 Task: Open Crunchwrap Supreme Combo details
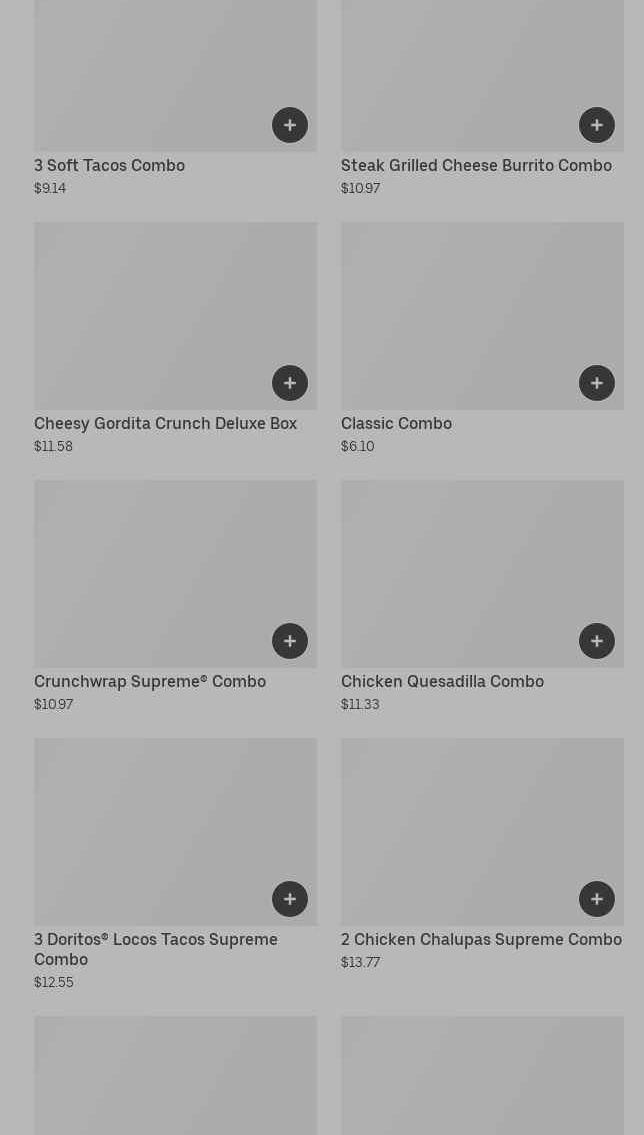[150, 682]
